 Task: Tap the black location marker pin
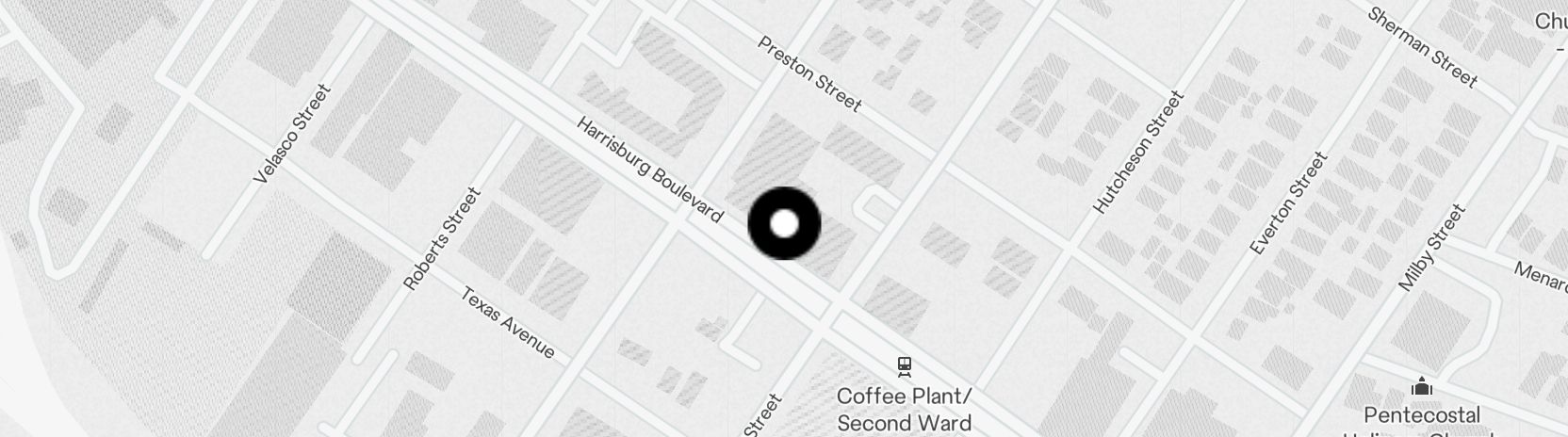point(784,224)
